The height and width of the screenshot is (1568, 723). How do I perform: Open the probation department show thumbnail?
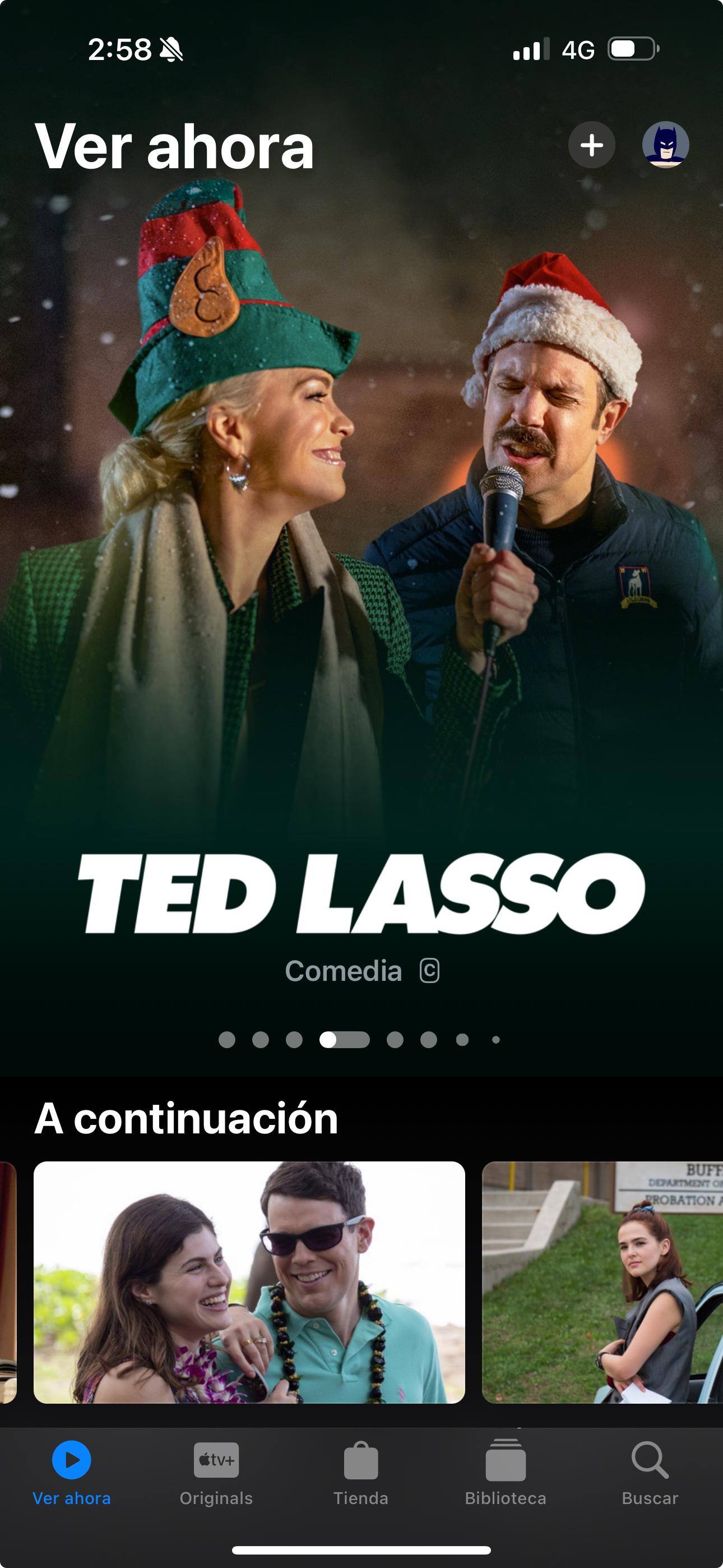pyautogui.click(x=602, y=1283)
